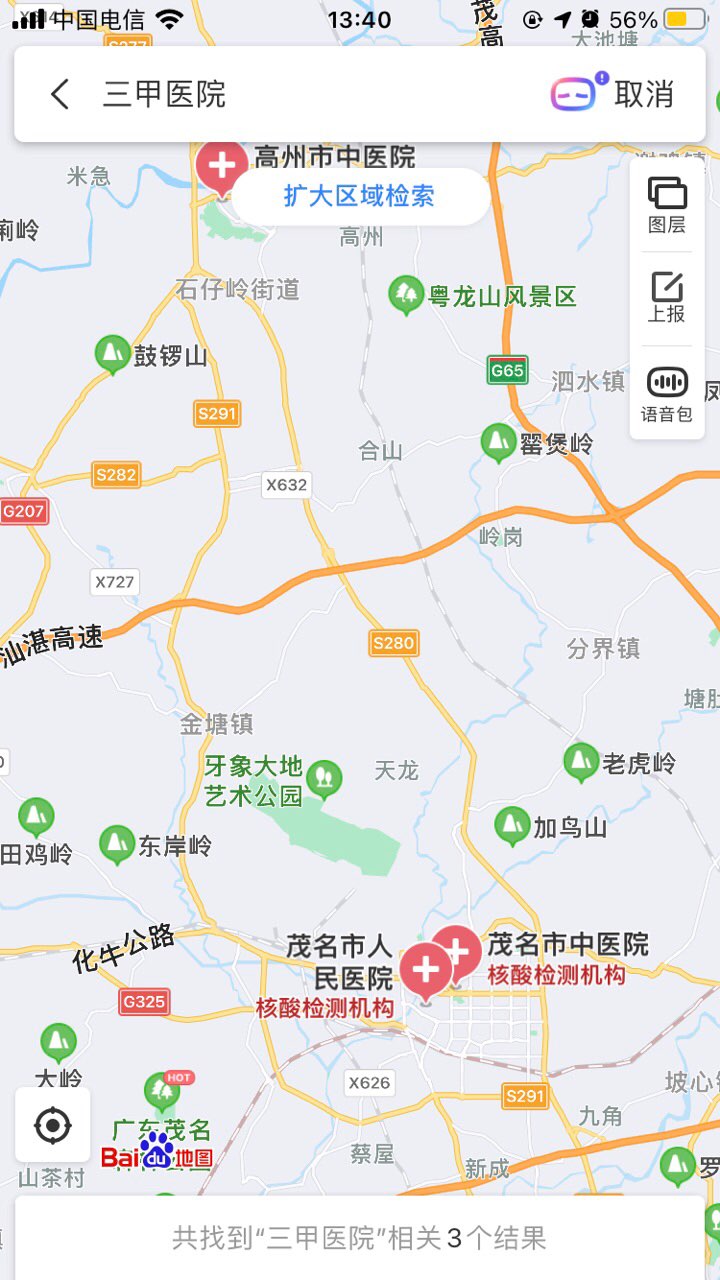Viewport: 720px width, 1280px height.
Task: Select the 茂名市人民医院 hospital marker
Action: pyautogui.click(x=426, y=969)
